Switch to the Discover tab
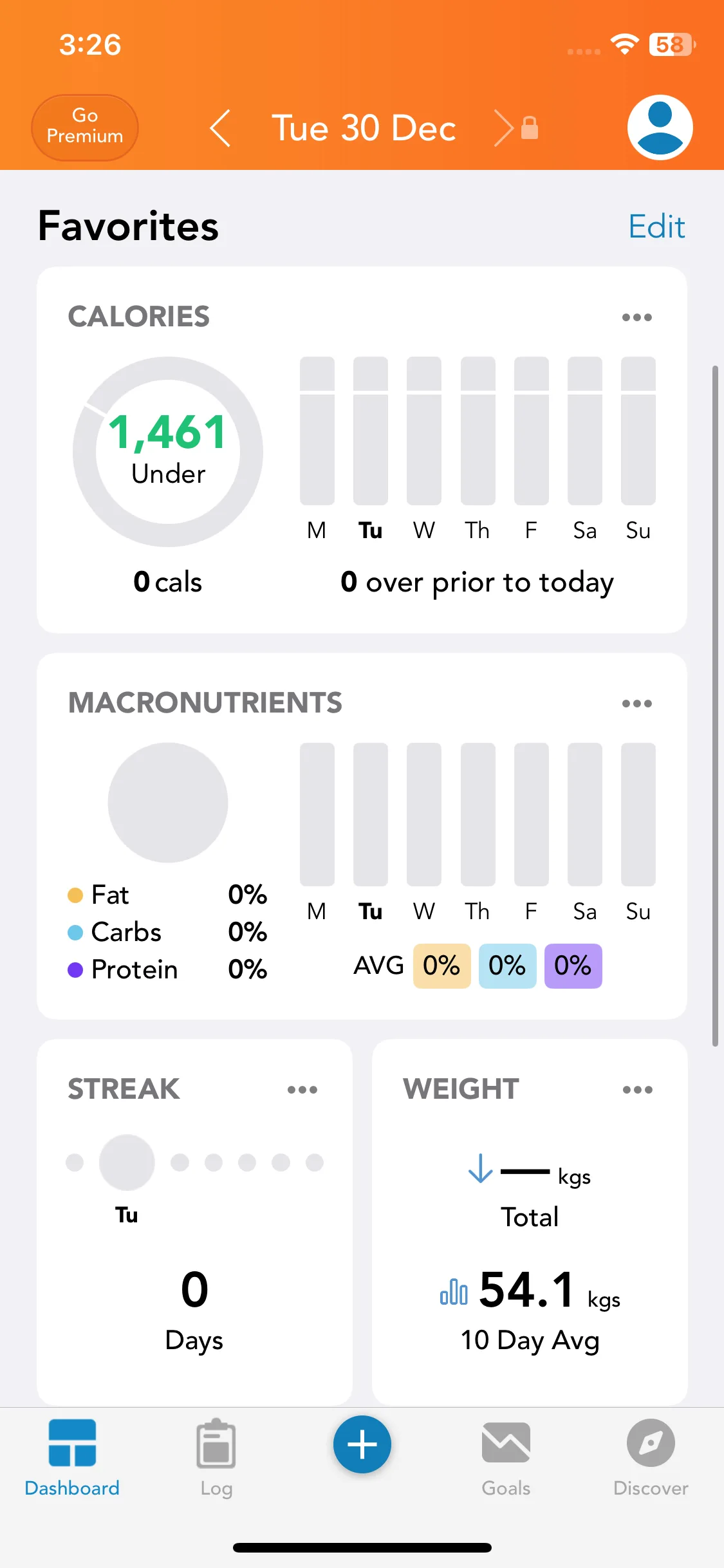724x1568 pixels. 651,1456
